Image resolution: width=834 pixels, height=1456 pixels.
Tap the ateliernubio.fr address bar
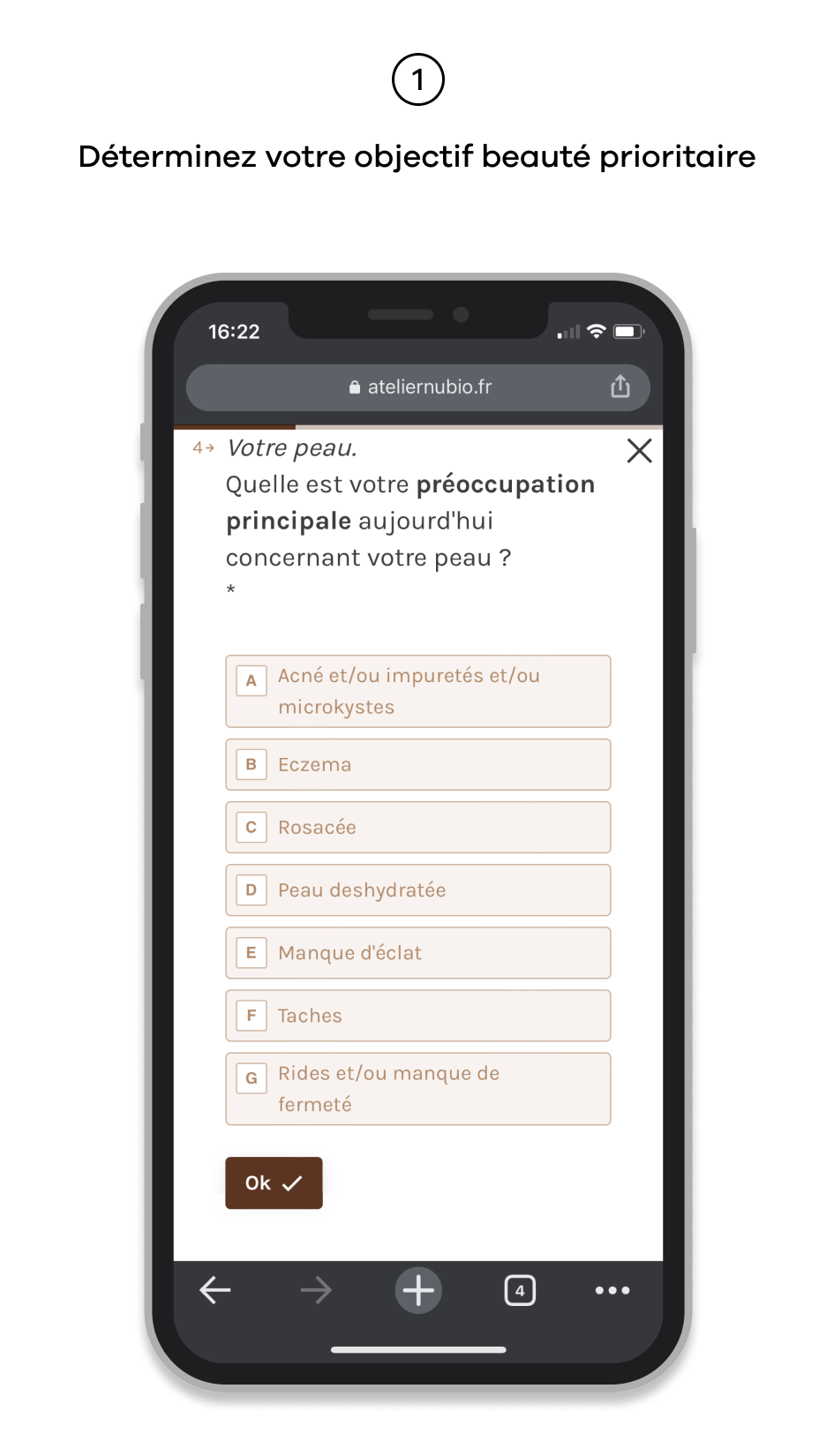(420, 387)
